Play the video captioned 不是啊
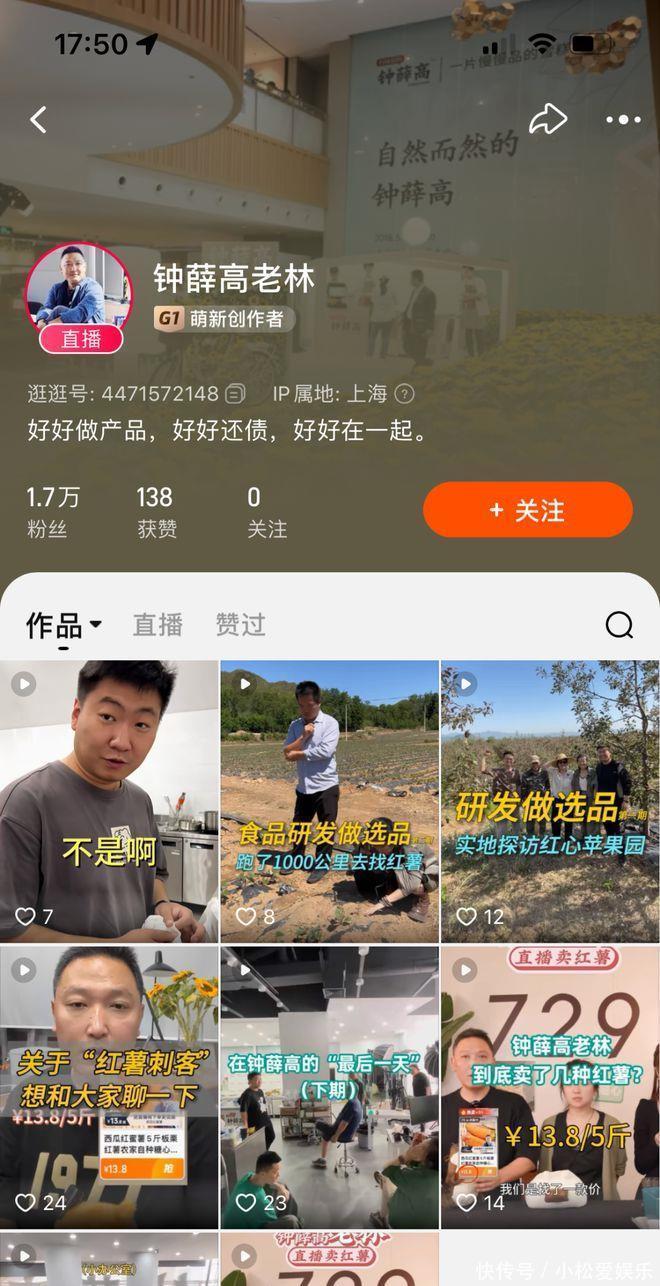 coord(109,800)
